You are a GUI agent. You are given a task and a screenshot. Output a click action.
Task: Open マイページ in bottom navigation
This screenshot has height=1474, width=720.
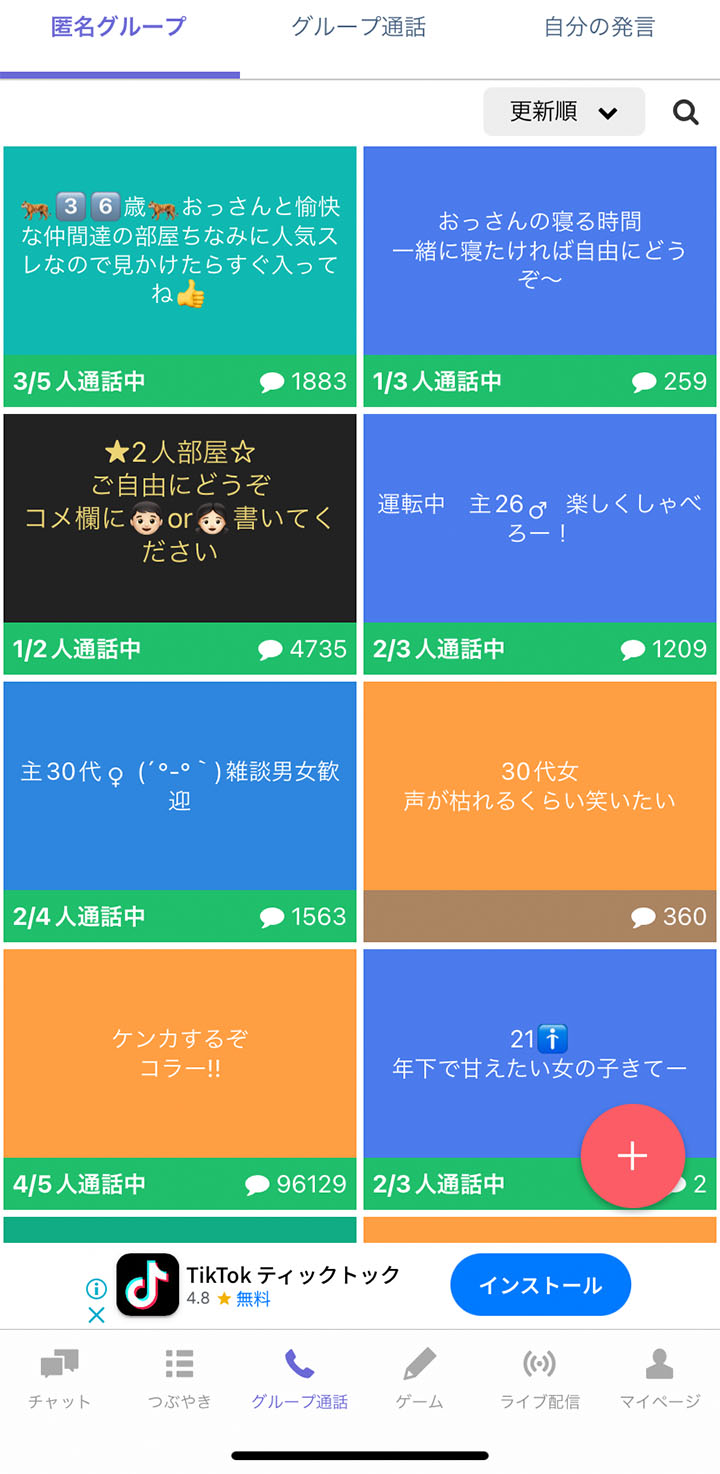660,1379
